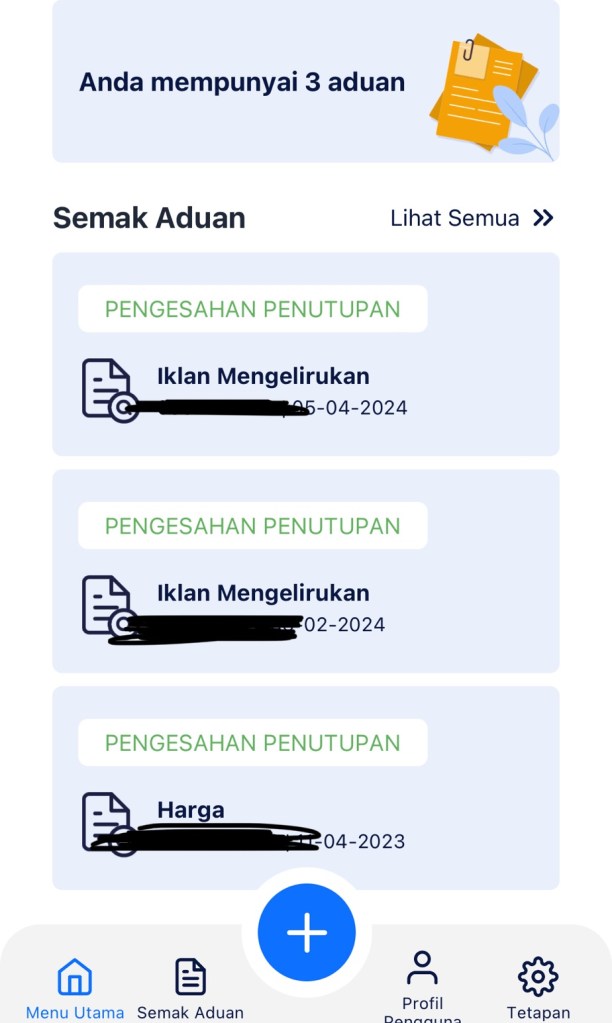Open Lihat Semua complaints list

471,218
